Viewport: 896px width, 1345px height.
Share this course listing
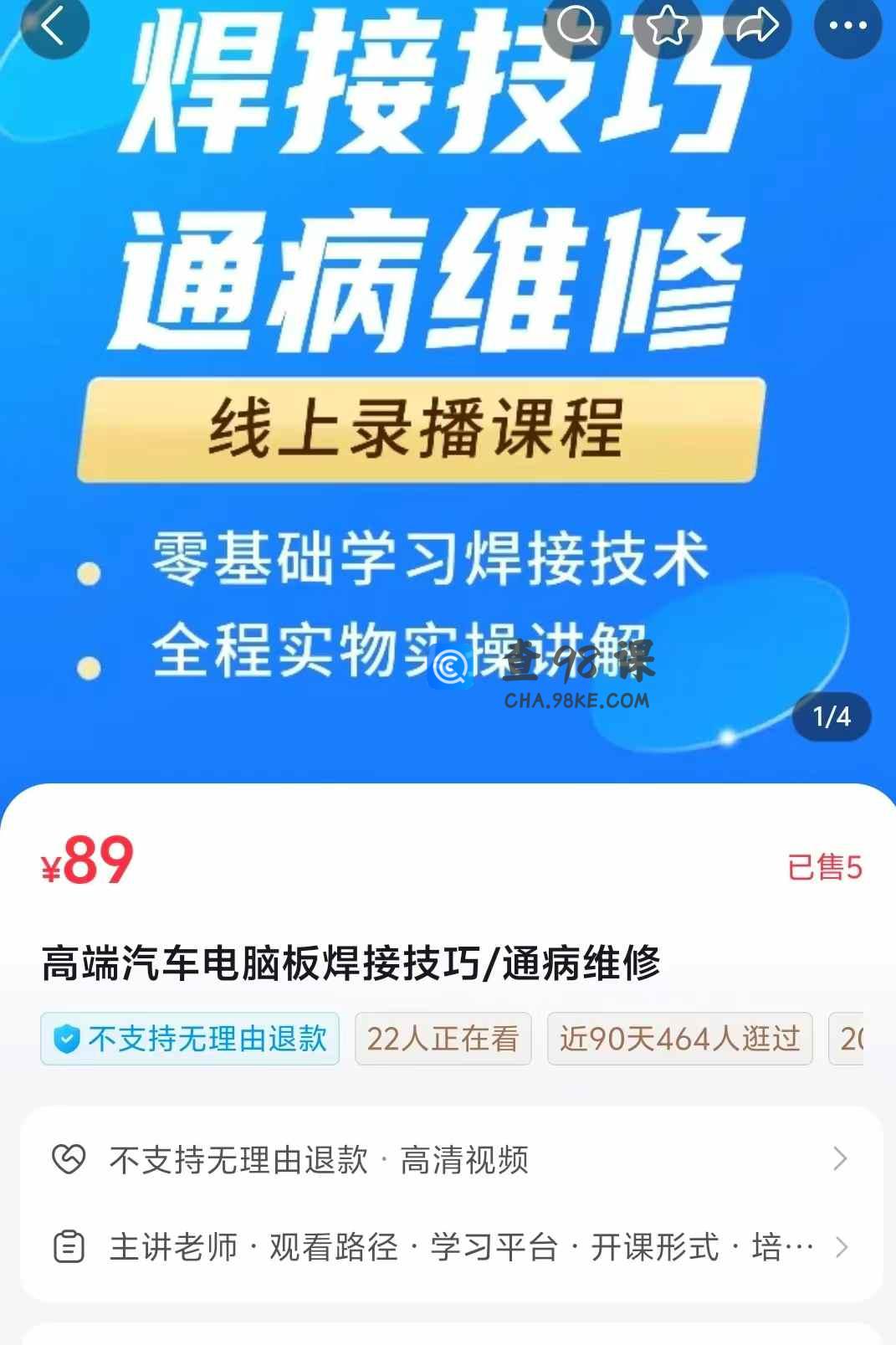(x=757, y=26)
